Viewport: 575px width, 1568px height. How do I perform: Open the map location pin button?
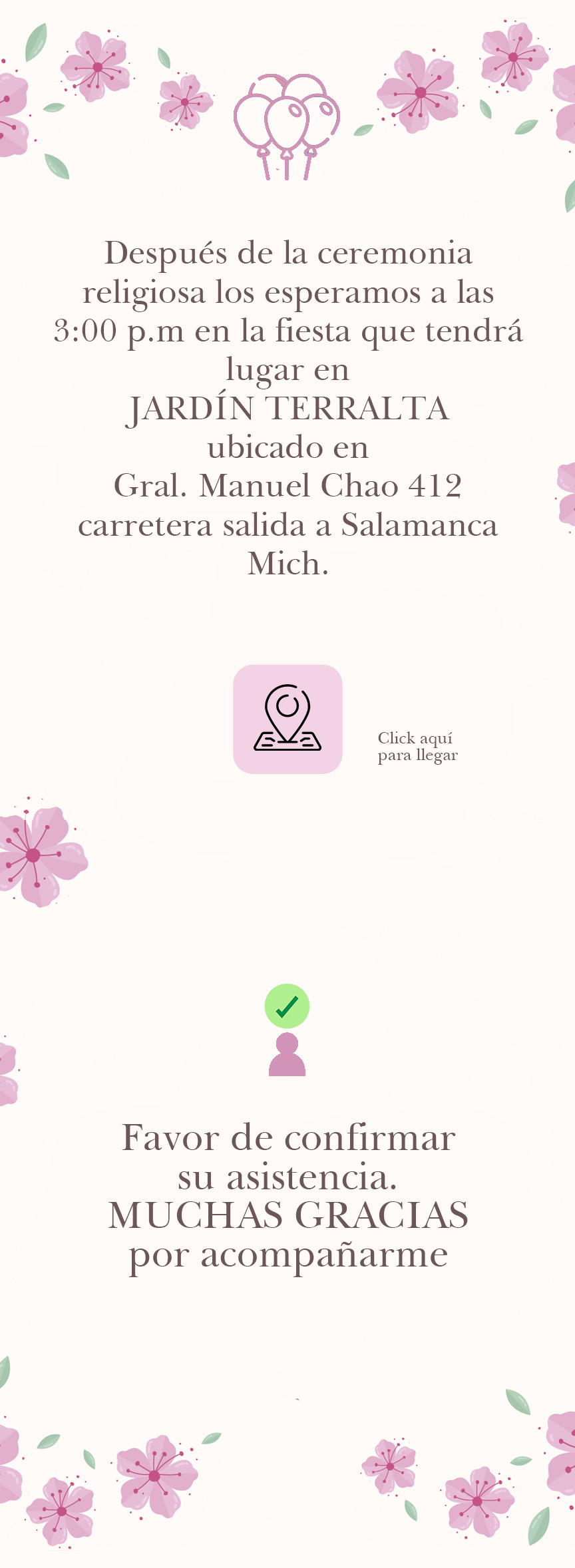click(287, 719)
